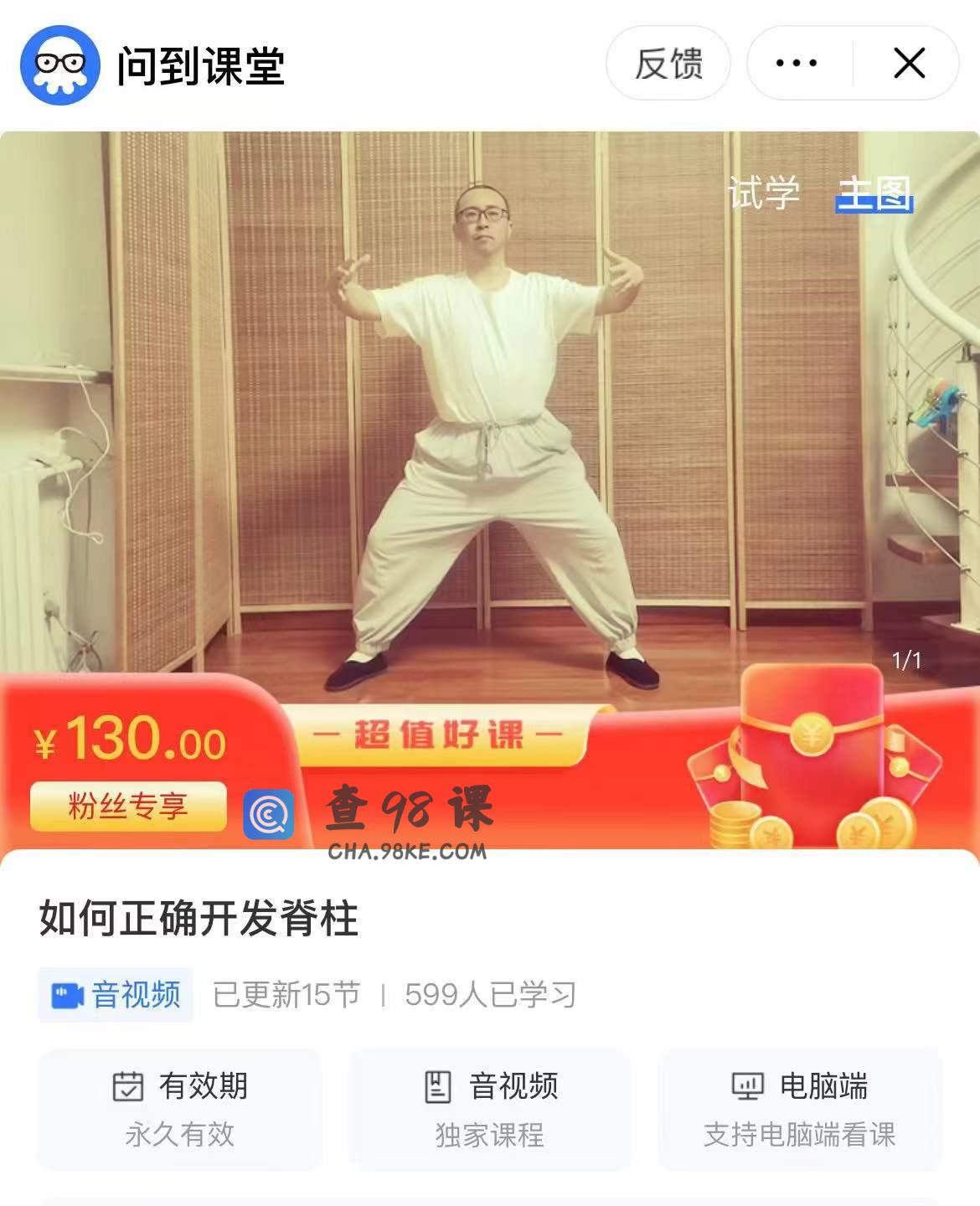Select the 主图 tab
The width and height of the screenshot is (980, 1206).
coord(874,193)
